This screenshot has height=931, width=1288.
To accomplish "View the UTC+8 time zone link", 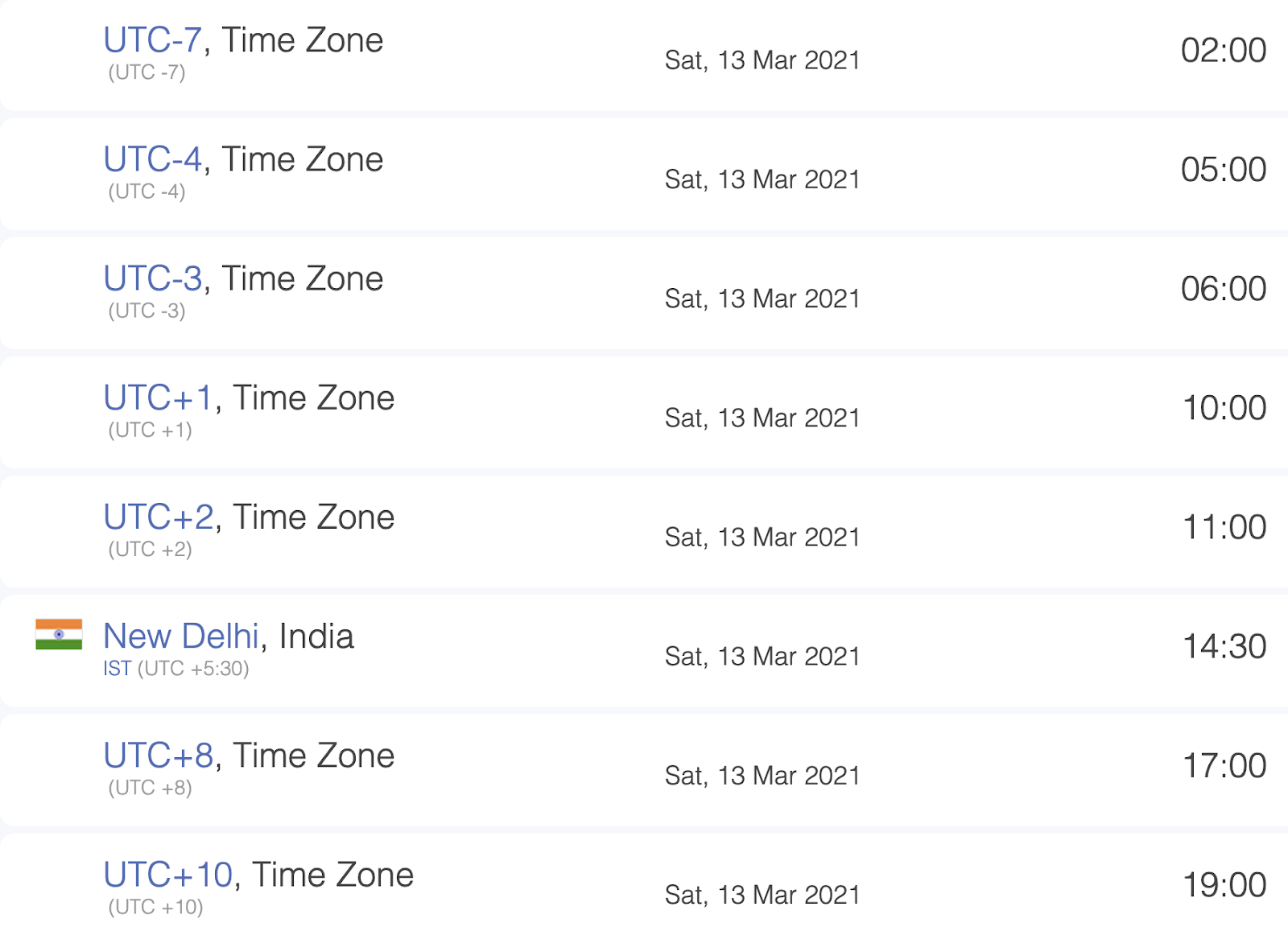I will [158, 755].
